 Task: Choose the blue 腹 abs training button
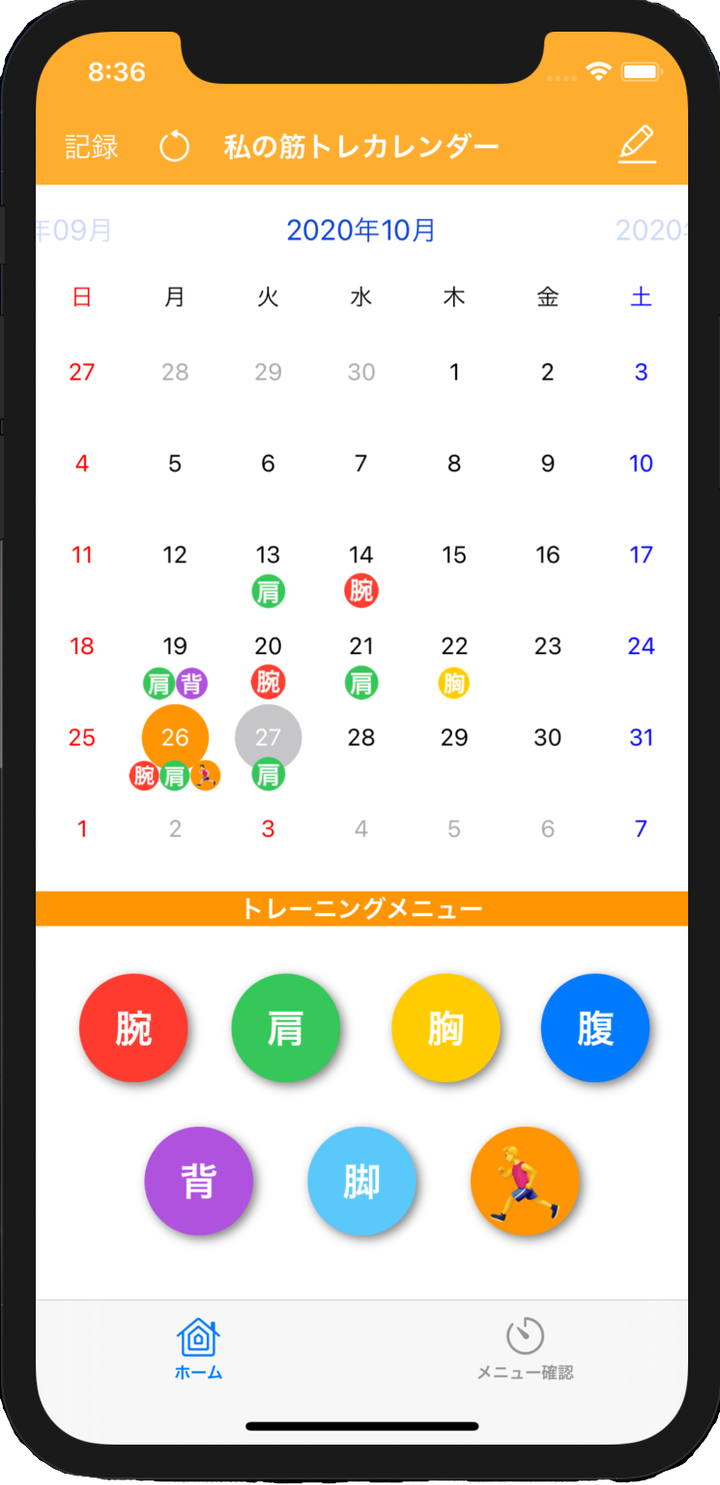[595, 1028]
